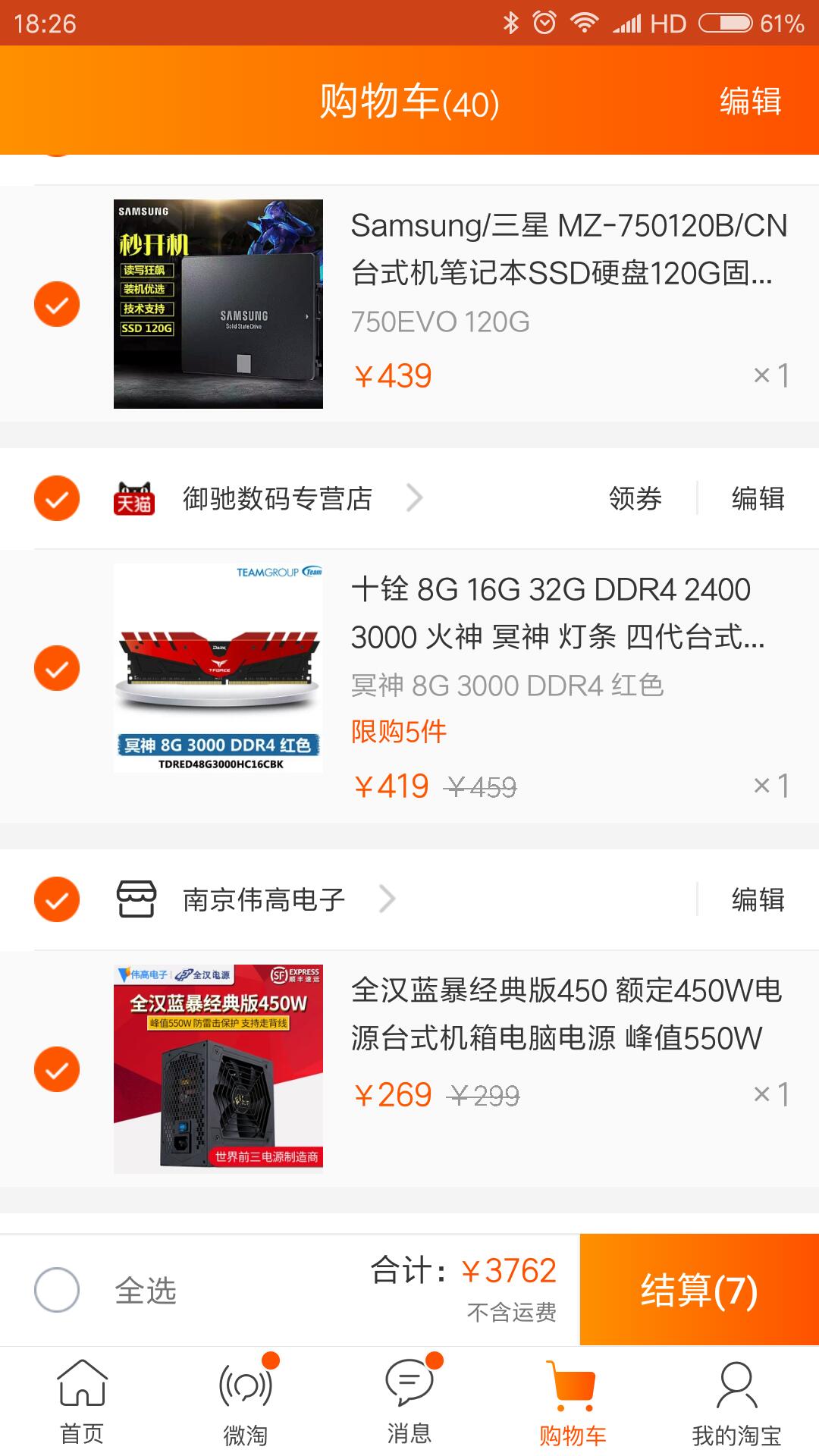Open the 全汉蓝暴经典版450 power supply product

565,1014
